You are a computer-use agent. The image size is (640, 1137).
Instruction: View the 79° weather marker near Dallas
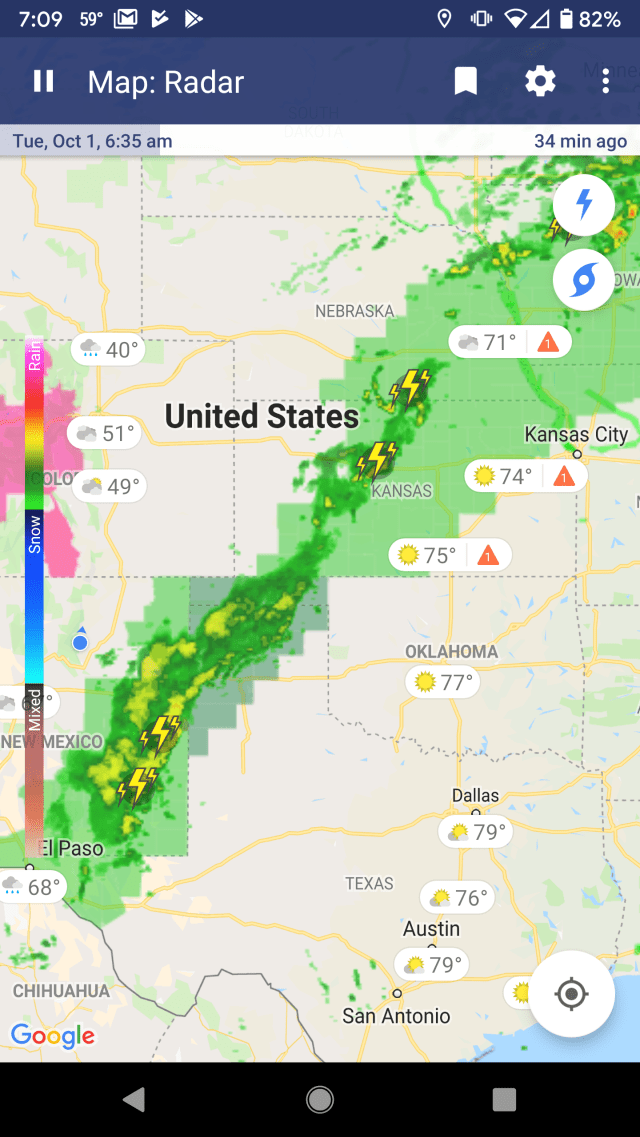475,831
